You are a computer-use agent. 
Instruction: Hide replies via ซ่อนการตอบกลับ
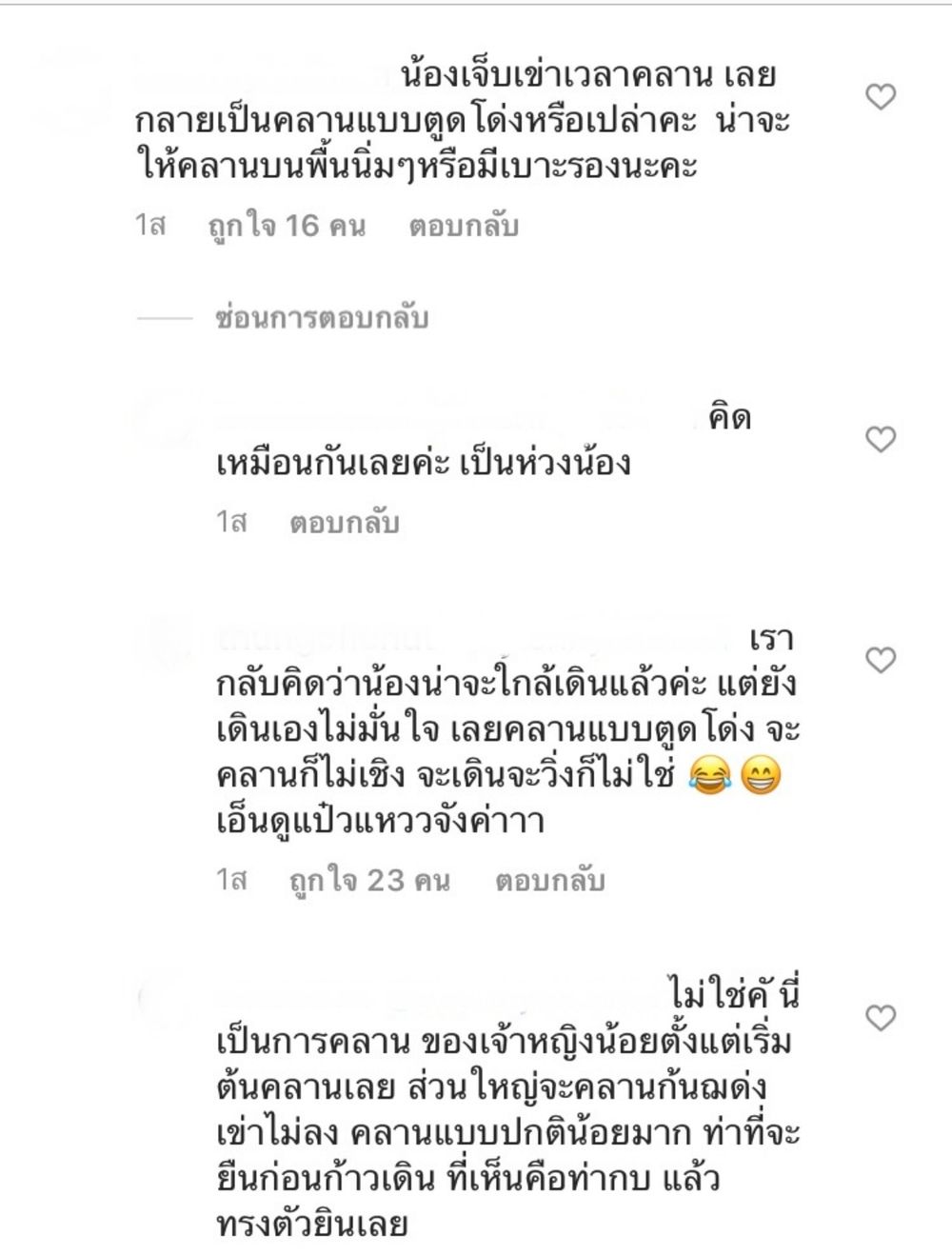coord(321,318)
